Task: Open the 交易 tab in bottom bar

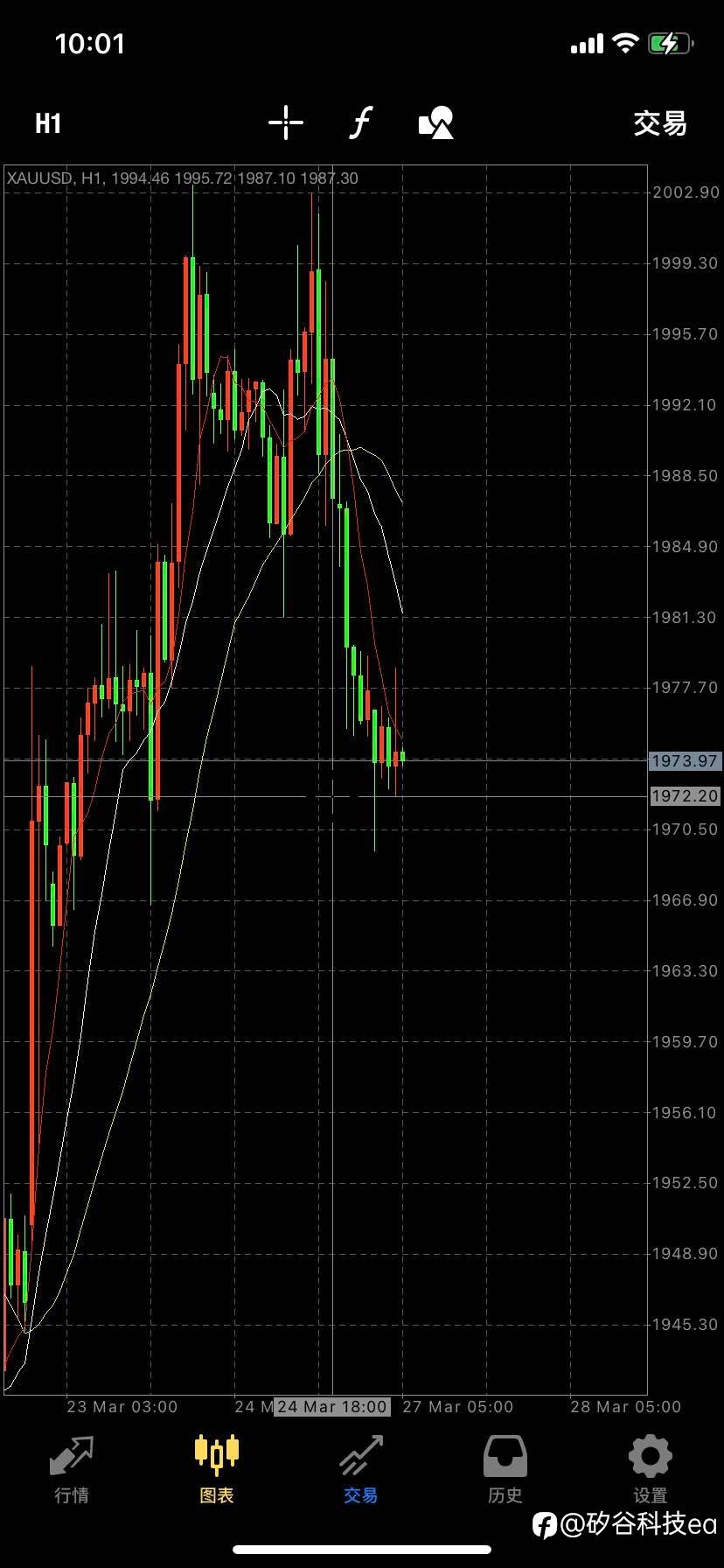Action: point(361,1470)
